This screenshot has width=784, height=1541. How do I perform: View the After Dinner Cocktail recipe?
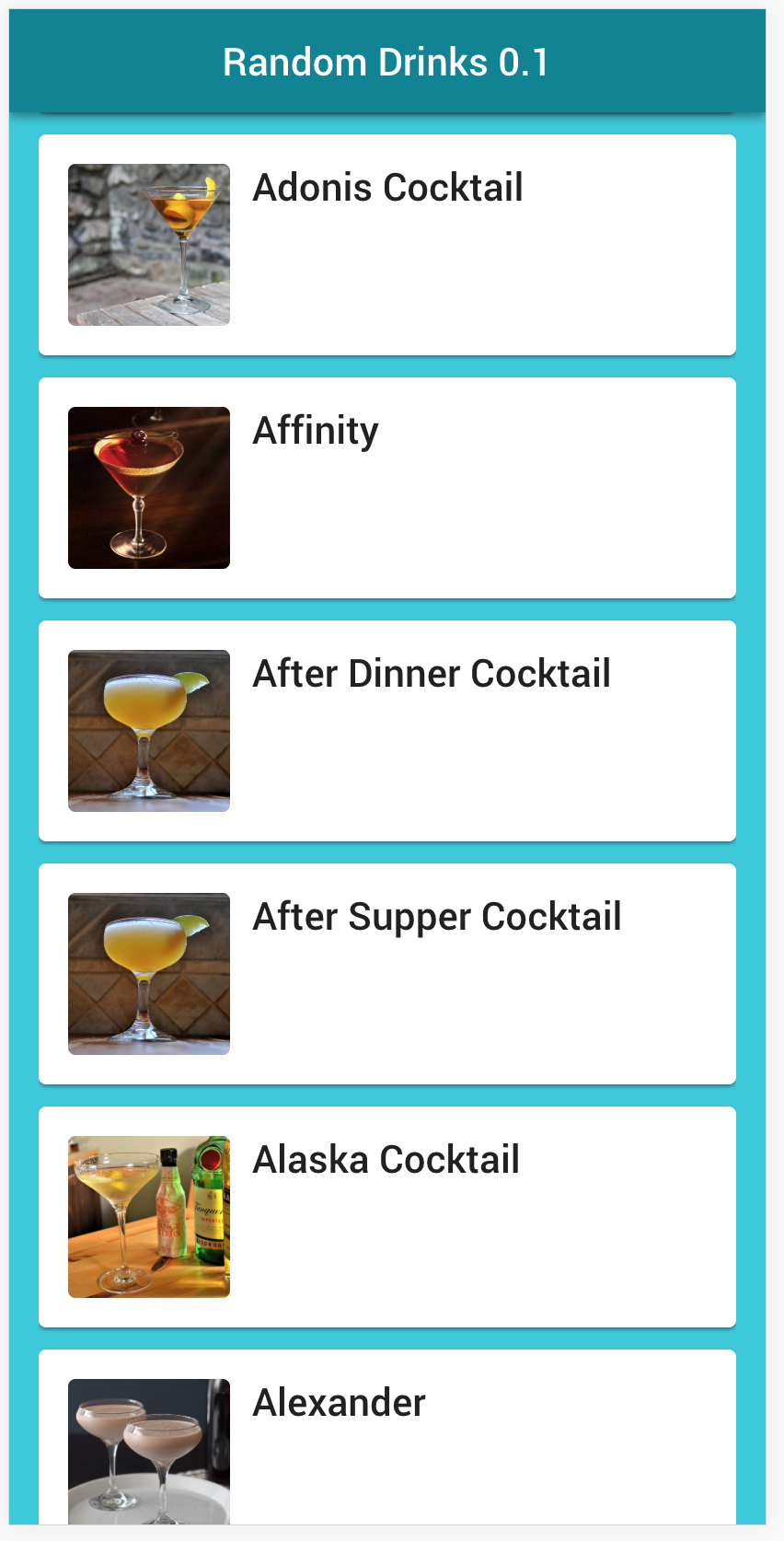coord(387,731)
